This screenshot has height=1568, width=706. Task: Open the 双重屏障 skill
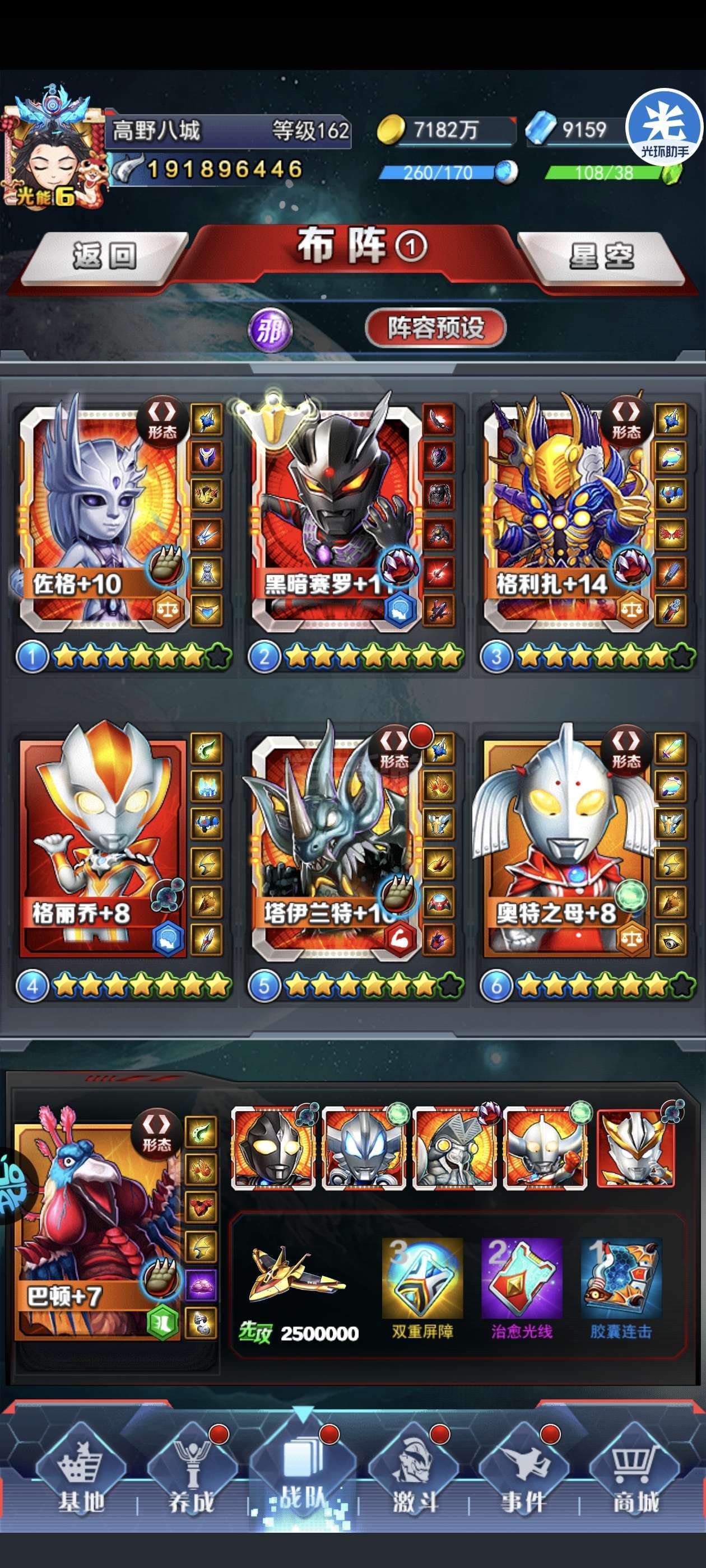422,1288
